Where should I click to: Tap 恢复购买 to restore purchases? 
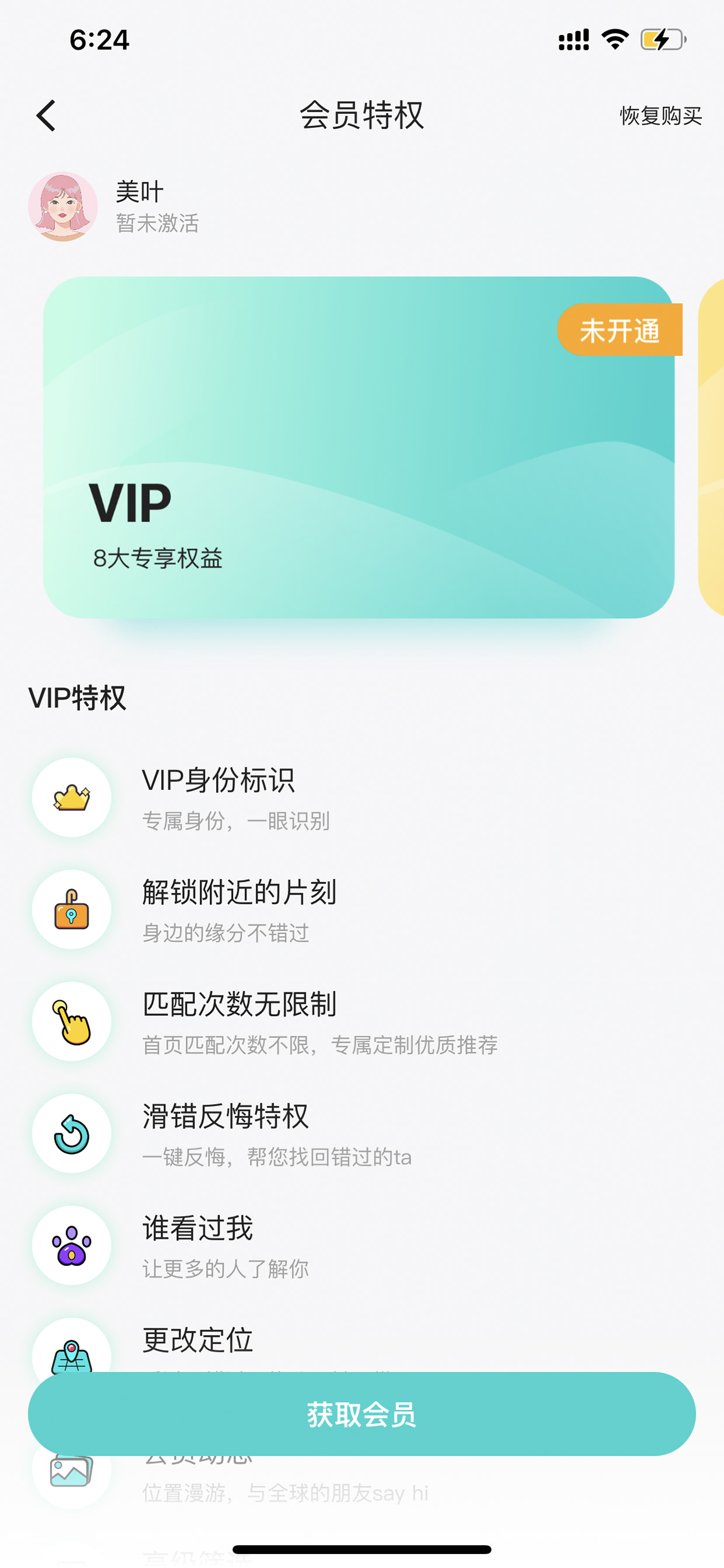click(x=661, y=116)
